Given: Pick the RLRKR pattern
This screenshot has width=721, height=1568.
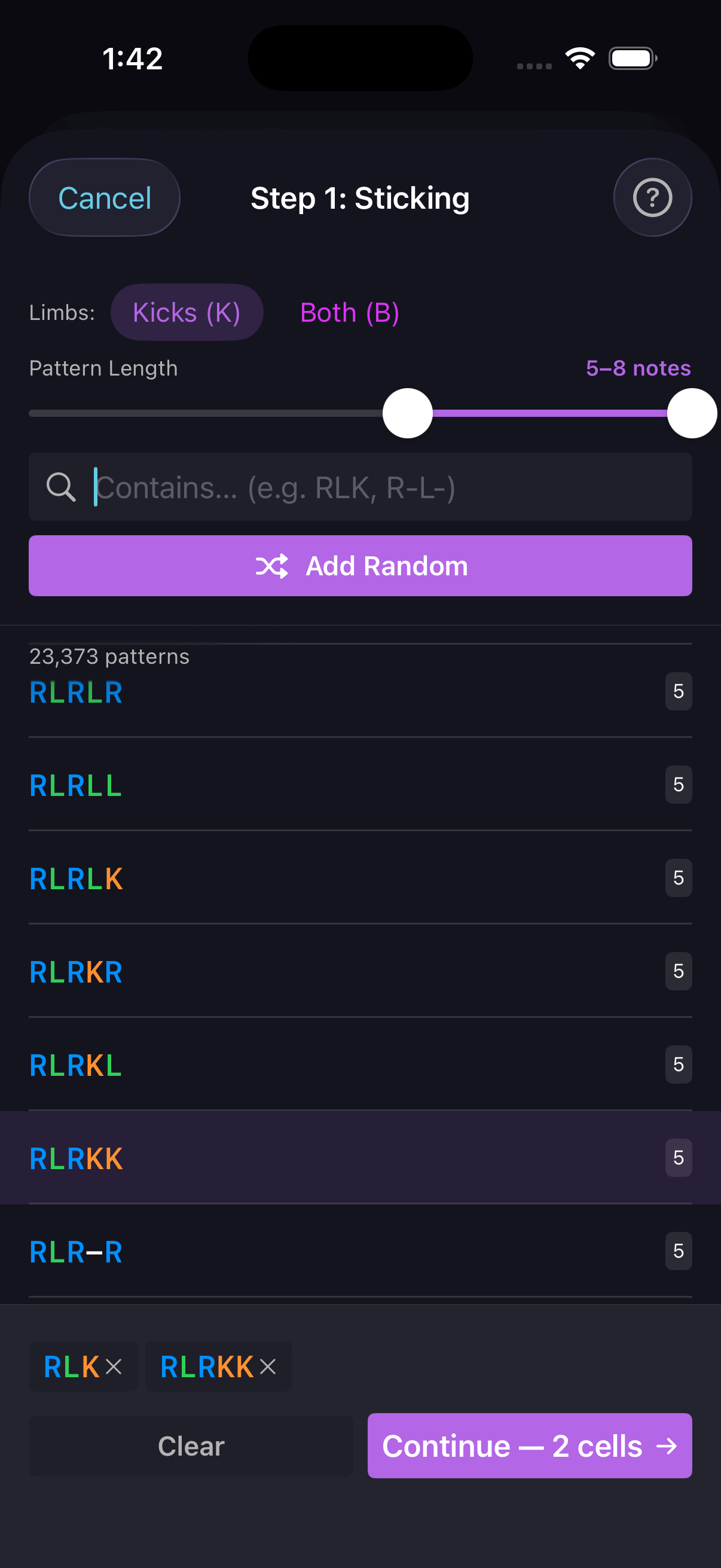Looking at the screenshot, I should click(360, 971).
